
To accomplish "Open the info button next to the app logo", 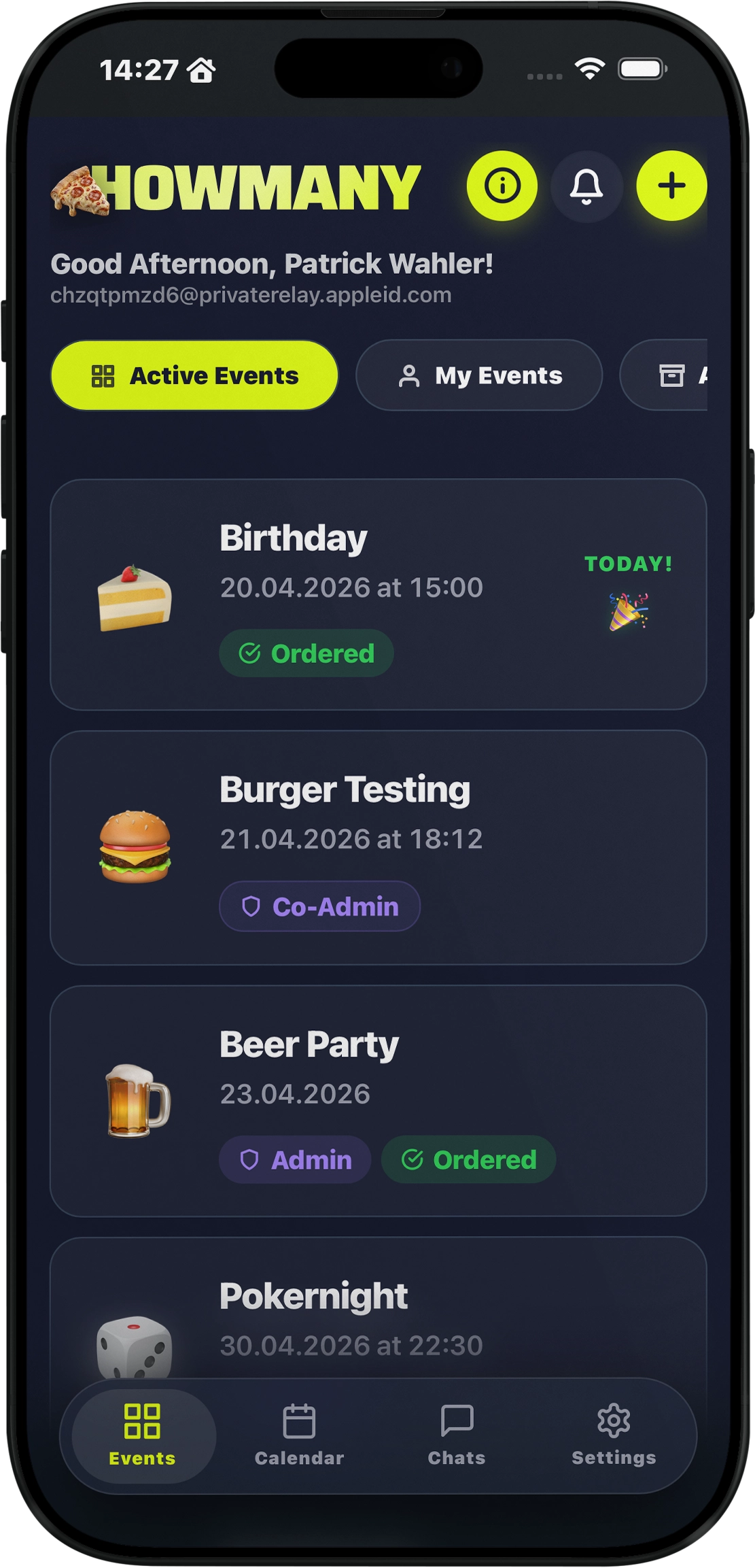I will pos(502,186).
